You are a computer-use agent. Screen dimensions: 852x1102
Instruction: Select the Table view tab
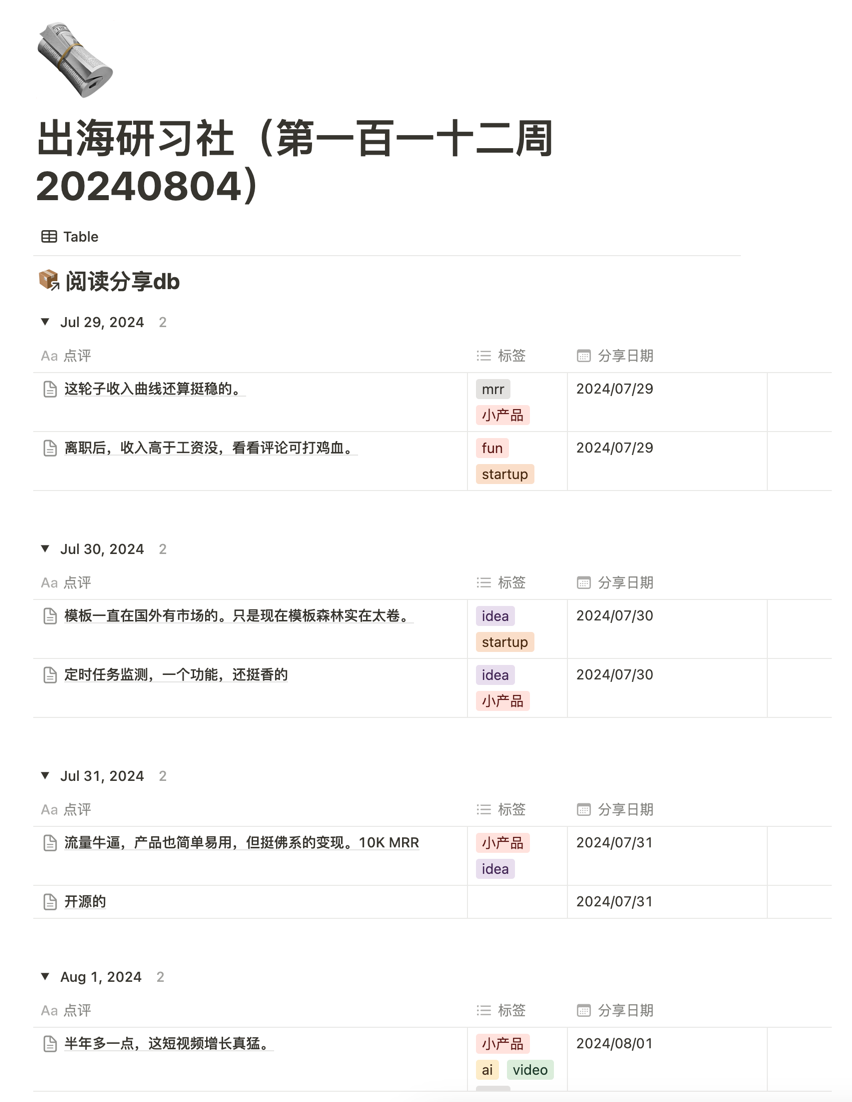(x=69, y=237)
